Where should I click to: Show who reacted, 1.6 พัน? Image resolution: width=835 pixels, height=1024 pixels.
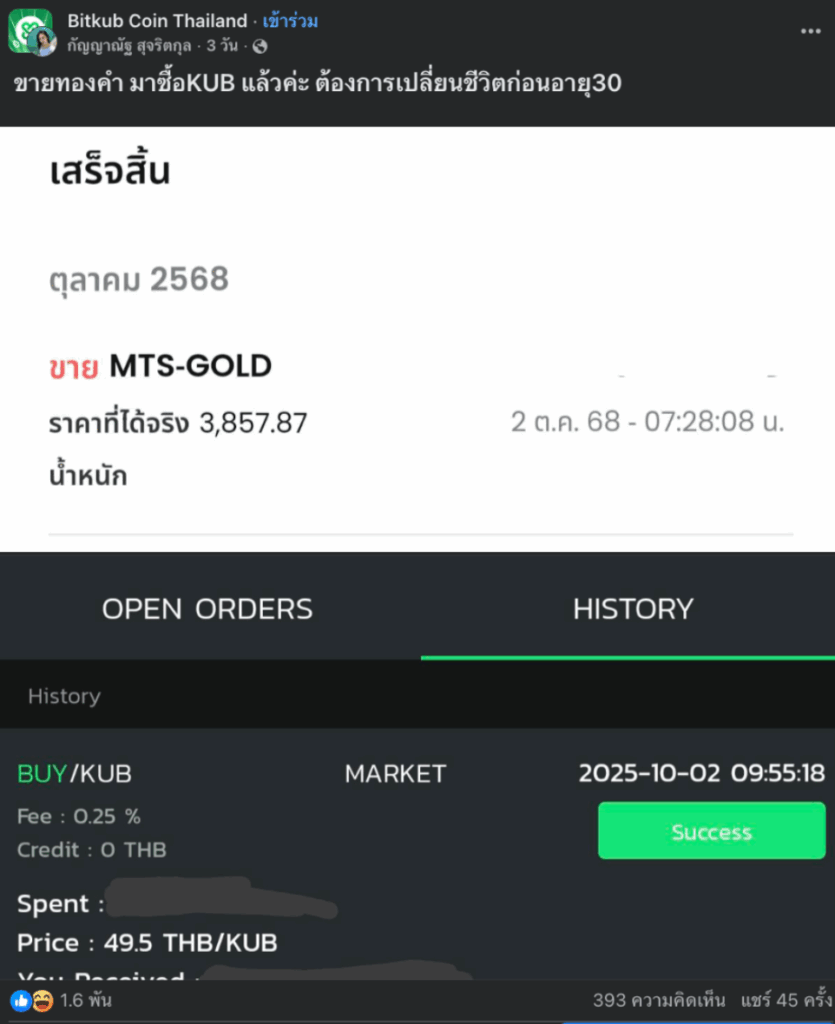pos(85,1000)
